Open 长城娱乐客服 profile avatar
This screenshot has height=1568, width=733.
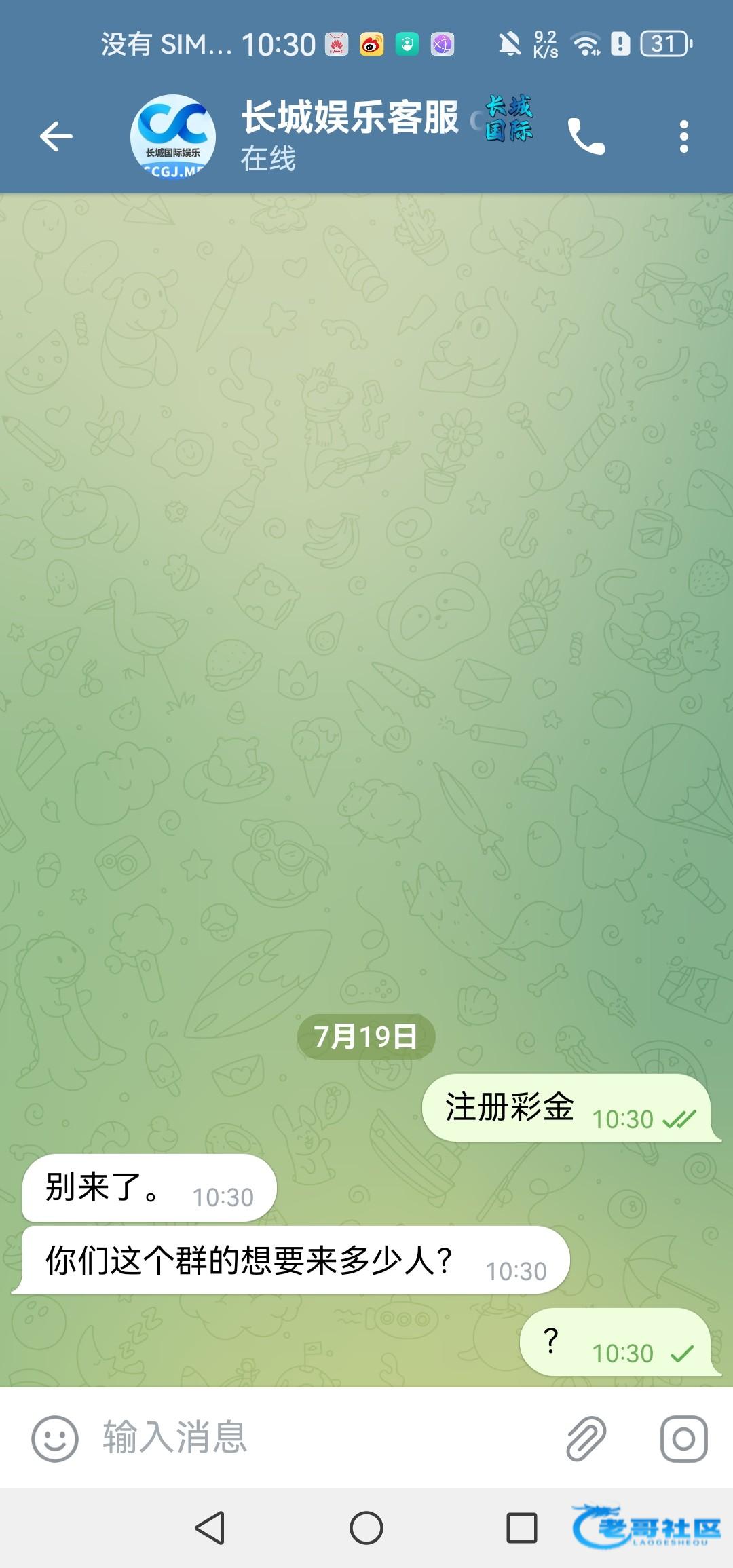[x=173, y=137]
